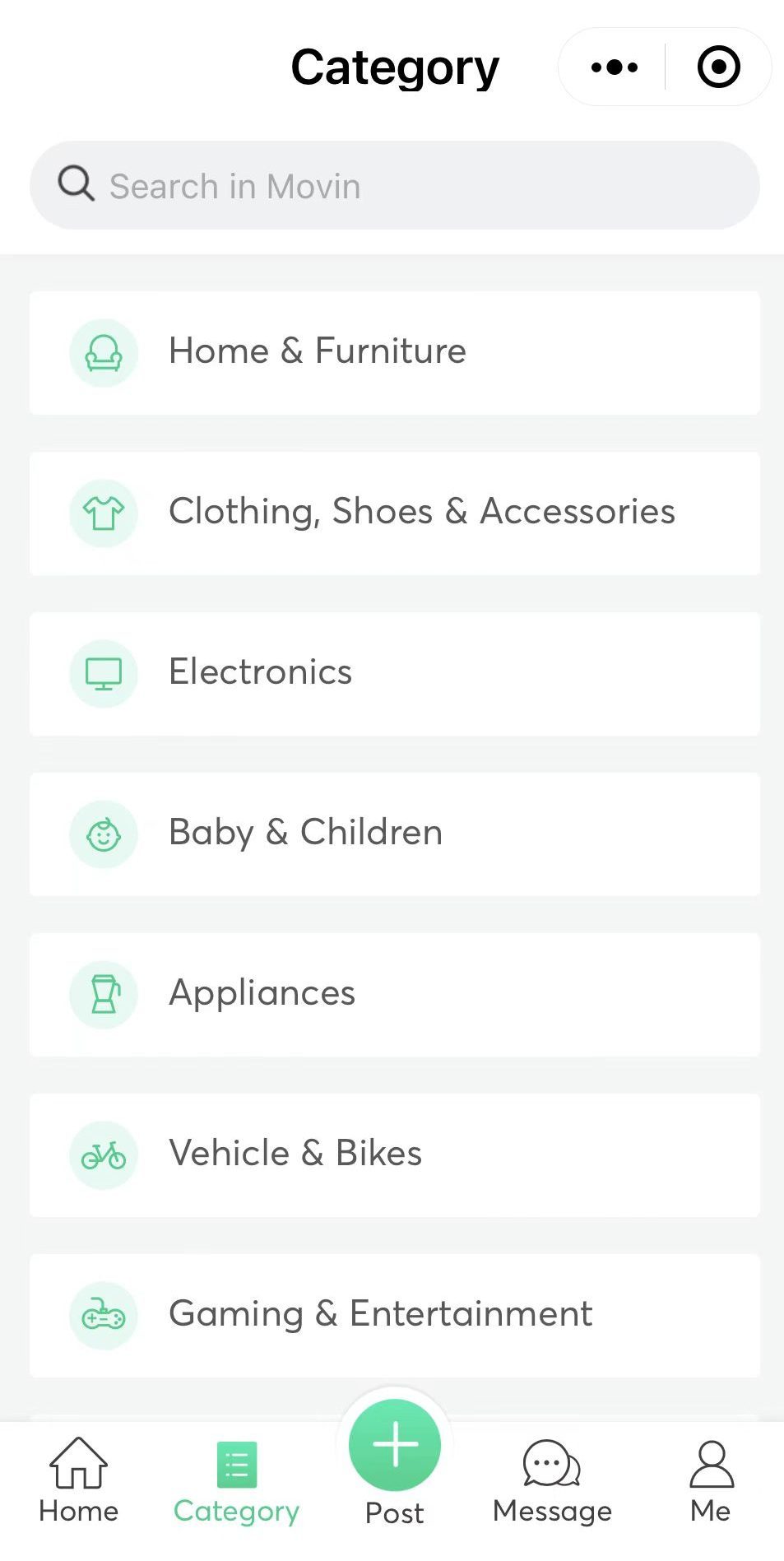Tap the Category tab
Screen dimensions: 784x1561
pos(237,1480)
